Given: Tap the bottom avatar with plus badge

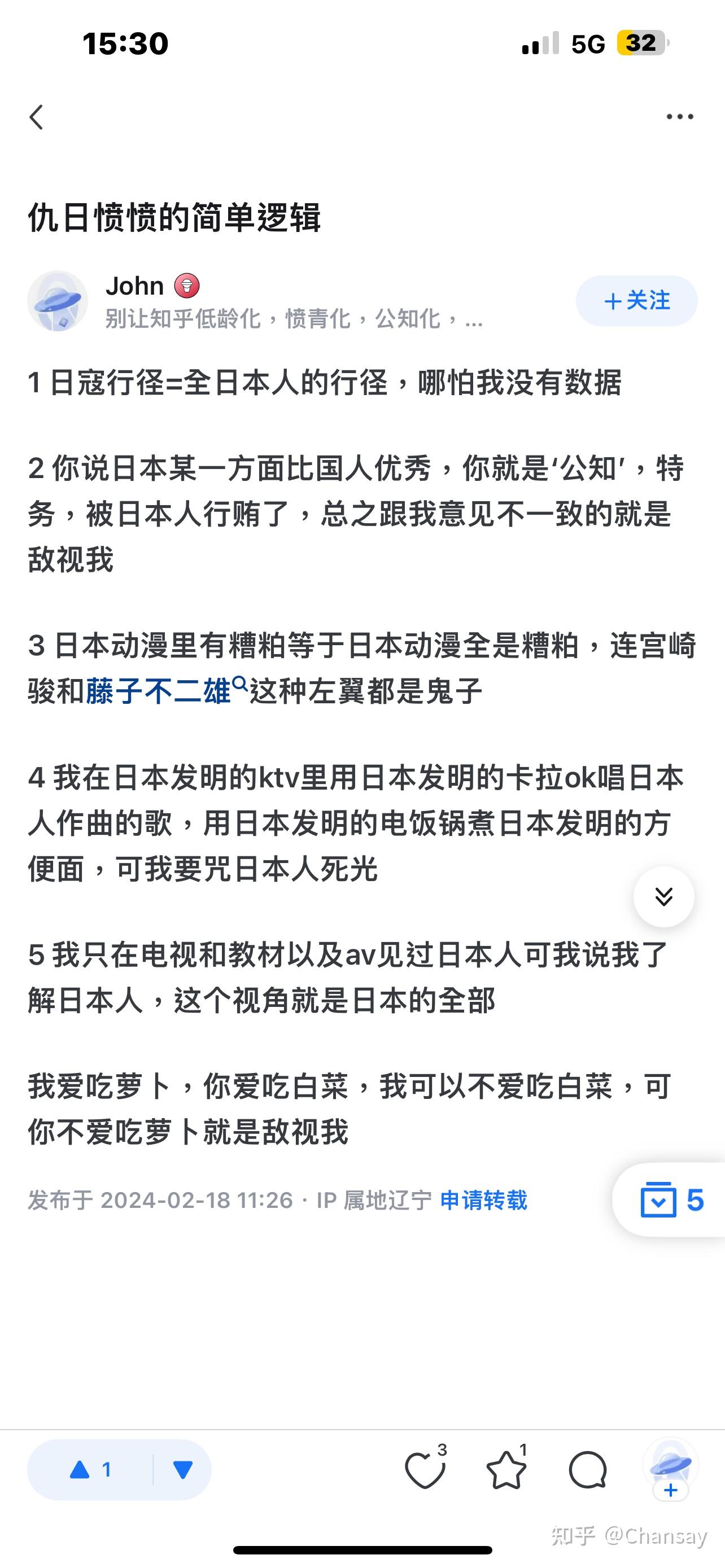Looking at the screenshot, I should pos(670,1470).
